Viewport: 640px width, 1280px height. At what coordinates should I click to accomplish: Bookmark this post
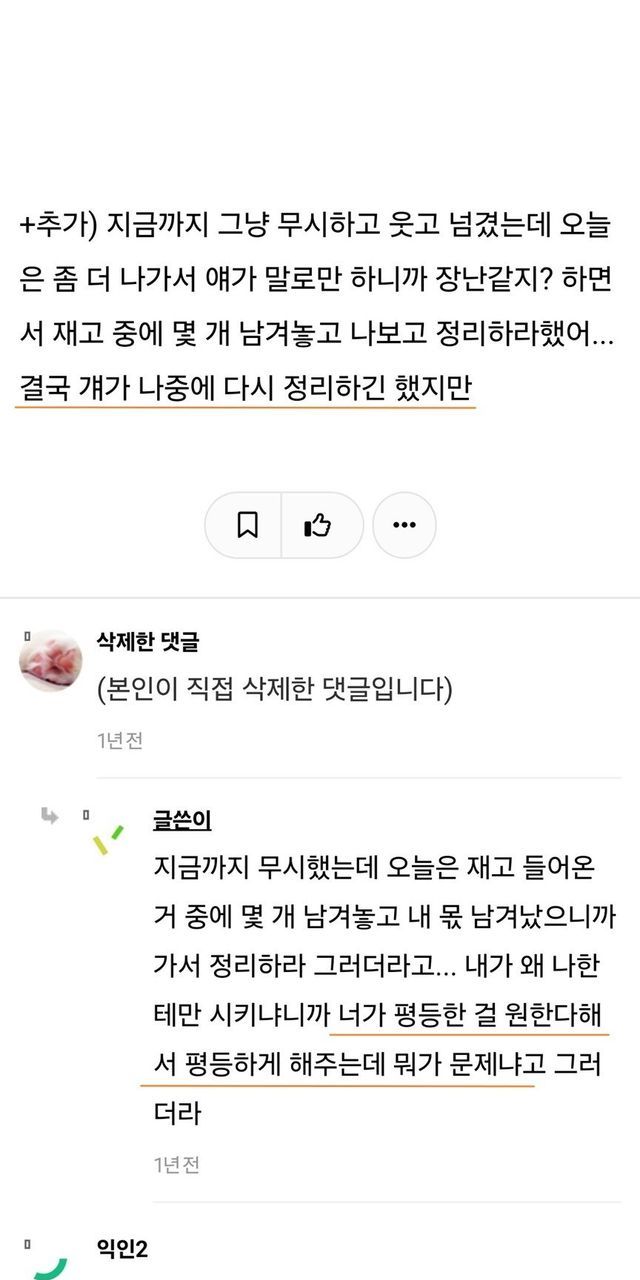[246, 525]
